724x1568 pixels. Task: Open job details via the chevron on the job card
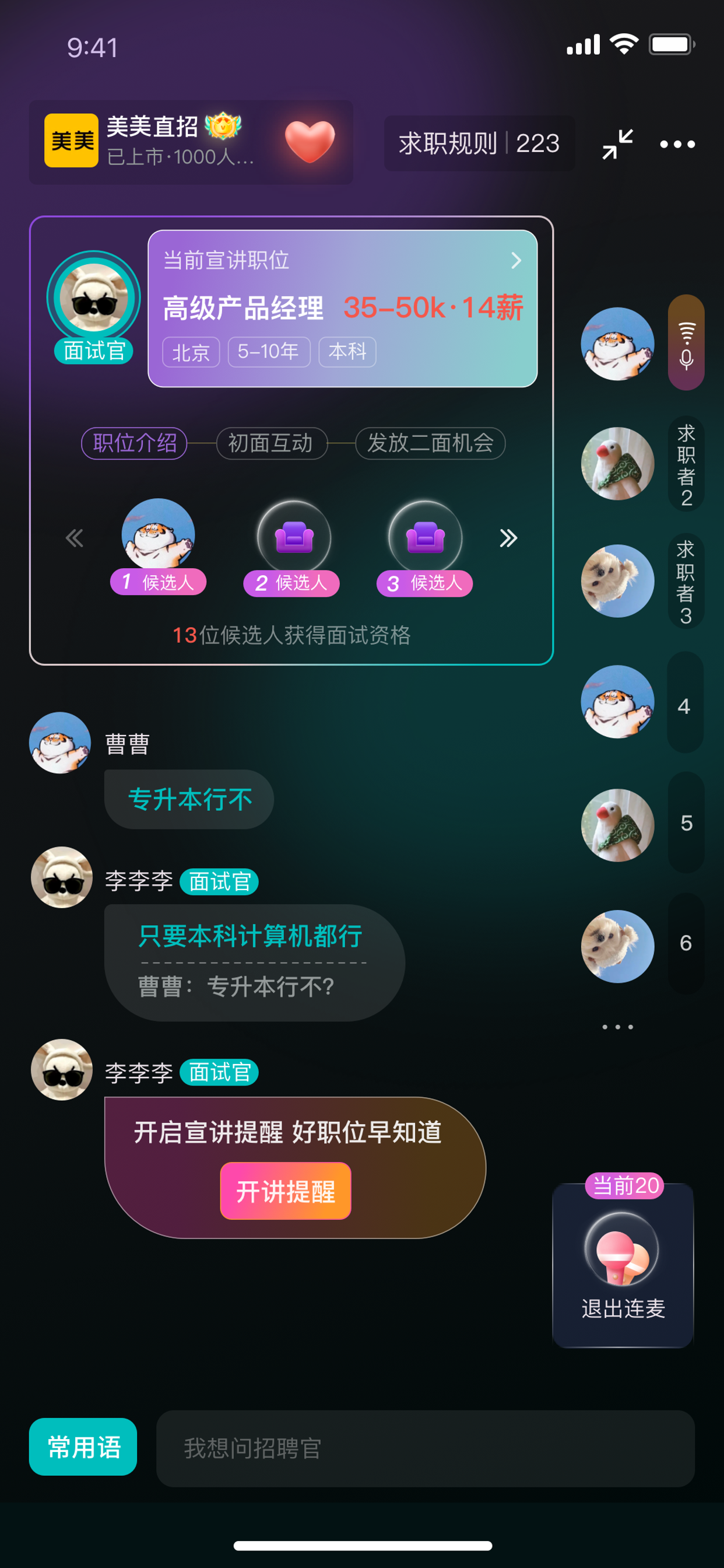(x=516, y=261)
